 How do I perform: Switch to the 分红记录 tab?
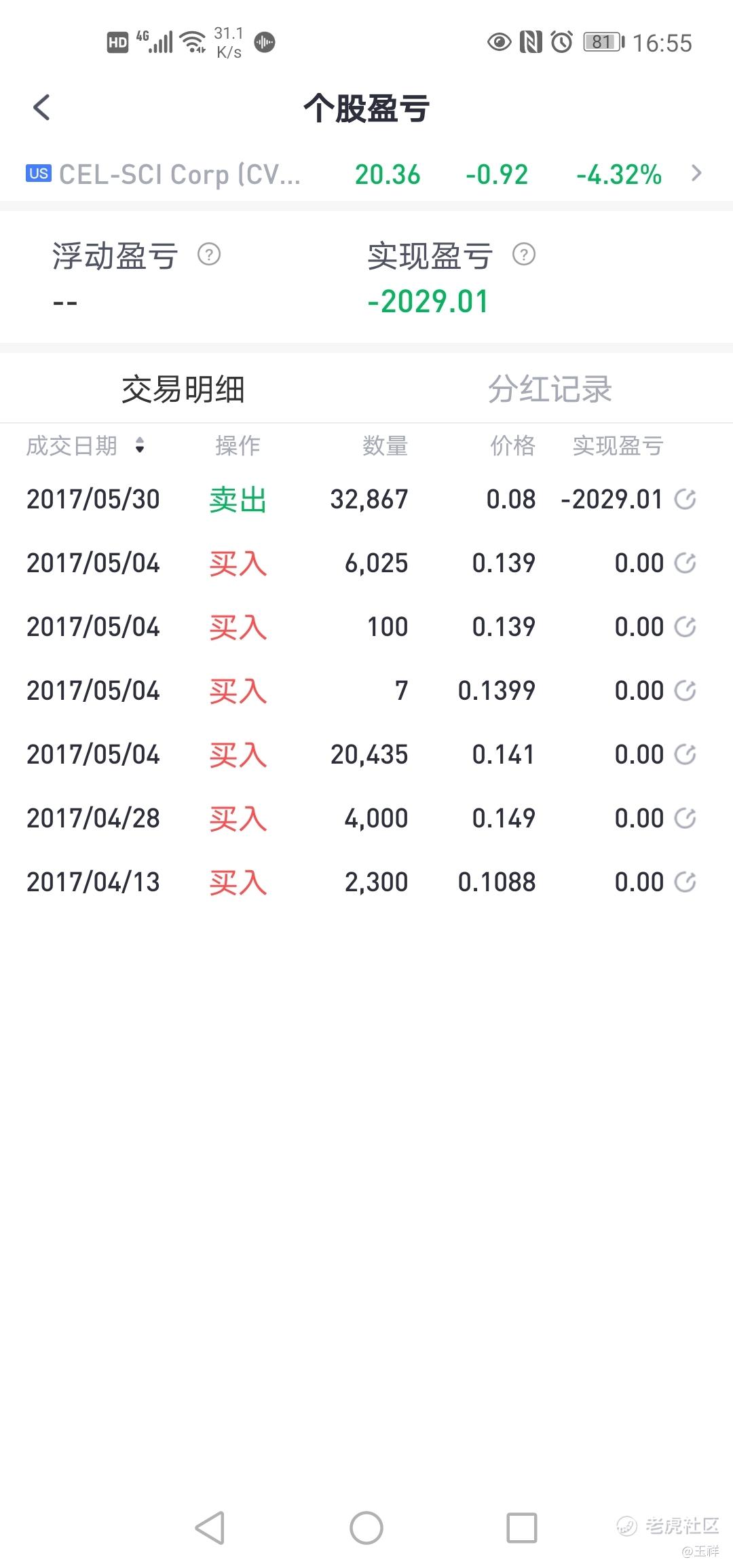[x=550, y=390]
